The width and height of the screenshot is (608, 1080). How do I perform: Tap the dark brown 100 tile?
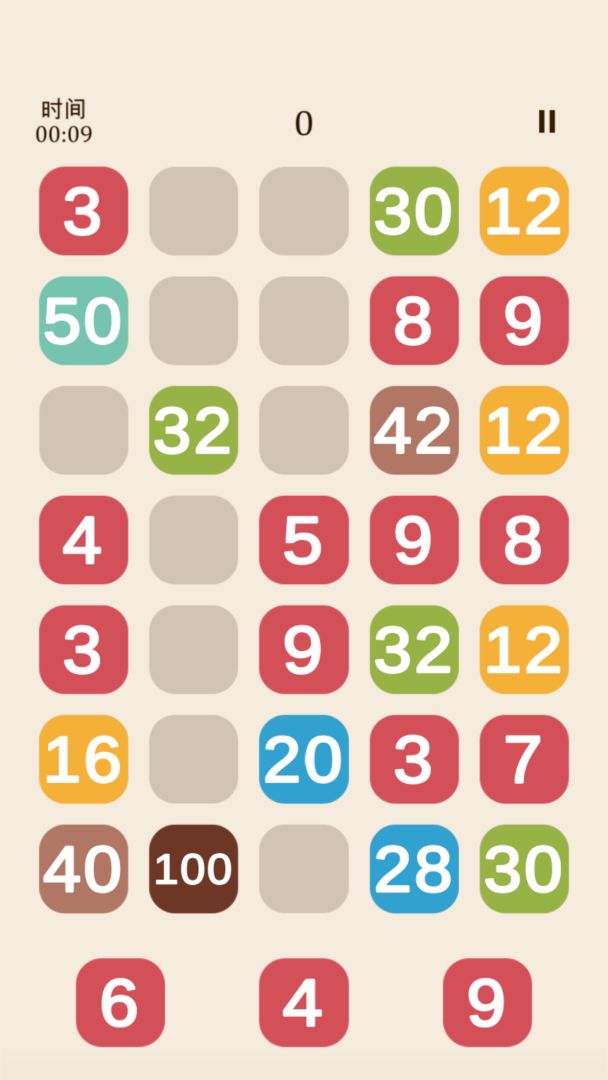(193, 869)
